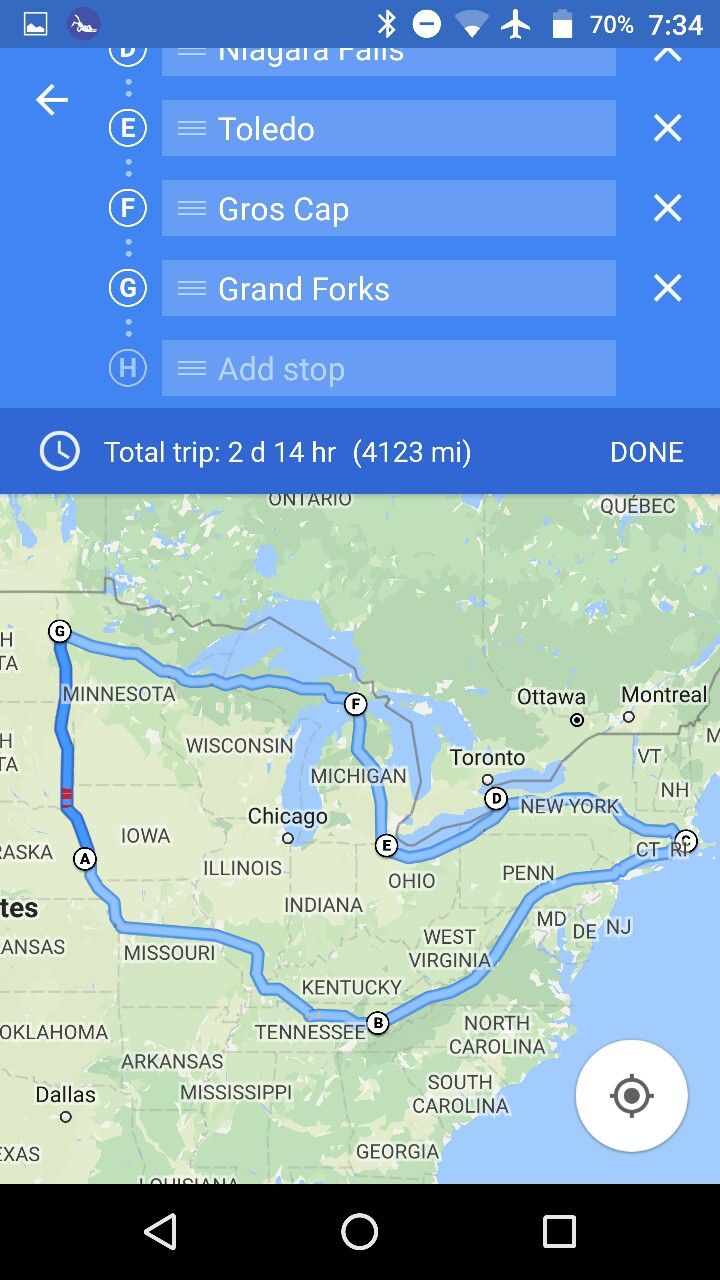Go back using the top-left arrow
Image resolution: width=720 pixels, height=1280 pixels.
pos(52,100)
